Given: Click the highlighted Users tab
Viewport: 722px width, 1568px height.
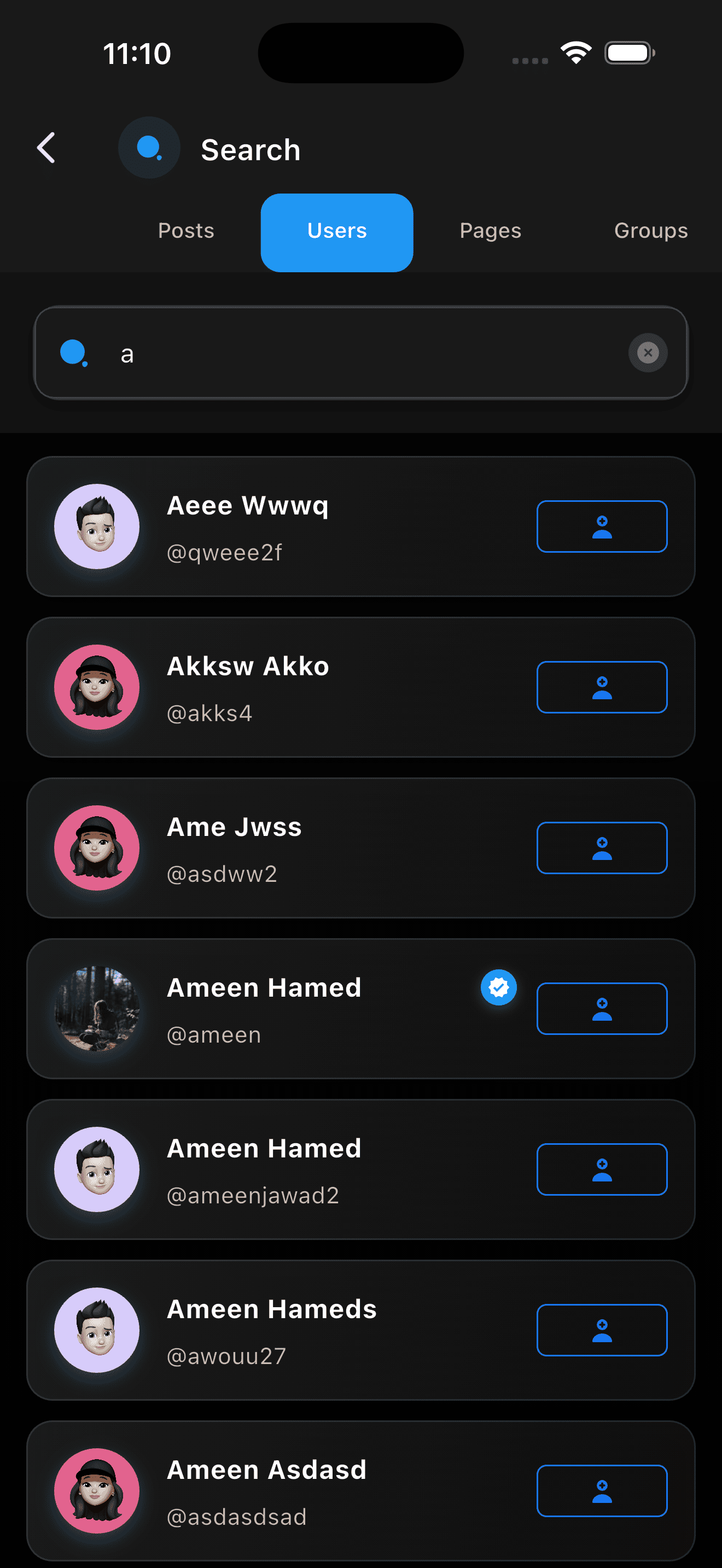Looking at the screenshot, I should (336, 231).
